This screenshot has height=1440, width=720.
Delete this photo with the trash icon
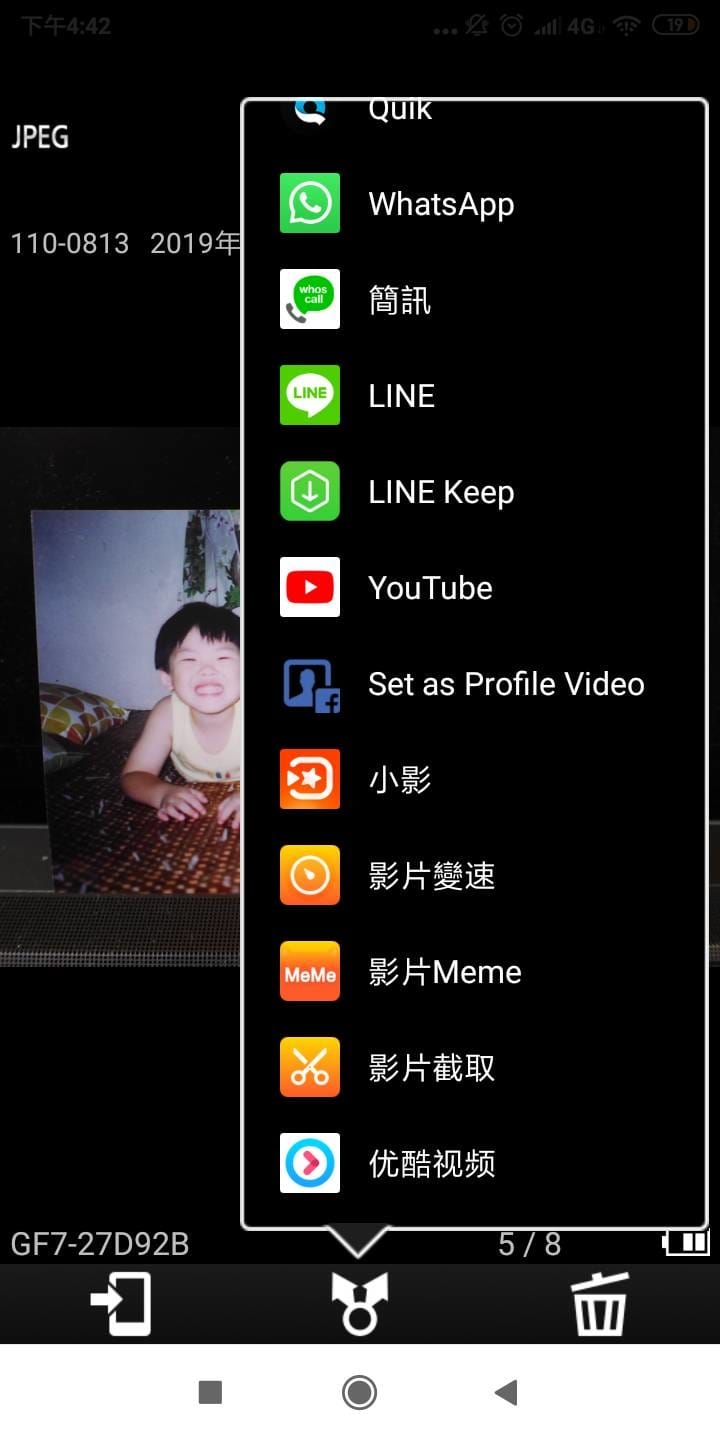pyautogui.click(x=599, y=1304)
